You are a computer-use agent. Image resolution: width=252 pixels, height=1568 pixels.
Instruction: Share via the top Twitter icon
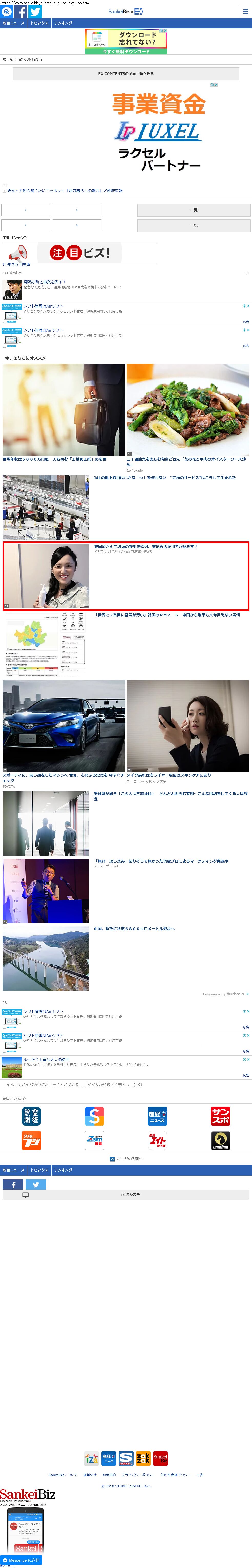[35, 12]
